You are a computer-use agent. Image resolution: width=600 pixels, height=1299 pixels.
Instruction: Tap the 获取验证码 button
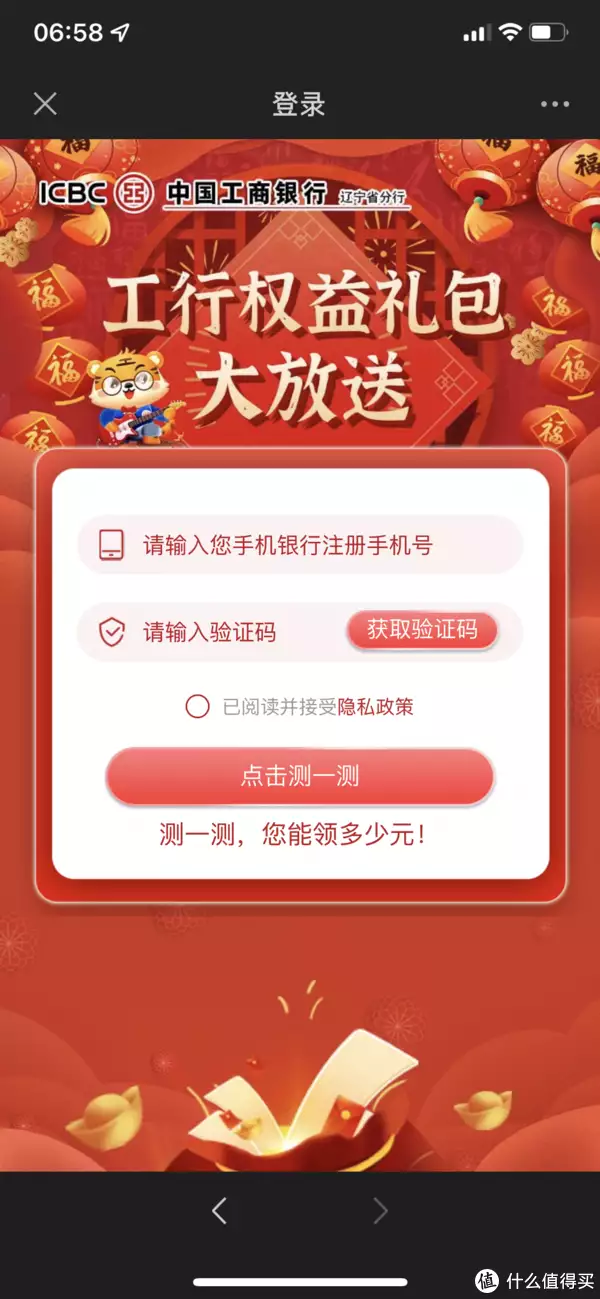[x=421, y=630]
